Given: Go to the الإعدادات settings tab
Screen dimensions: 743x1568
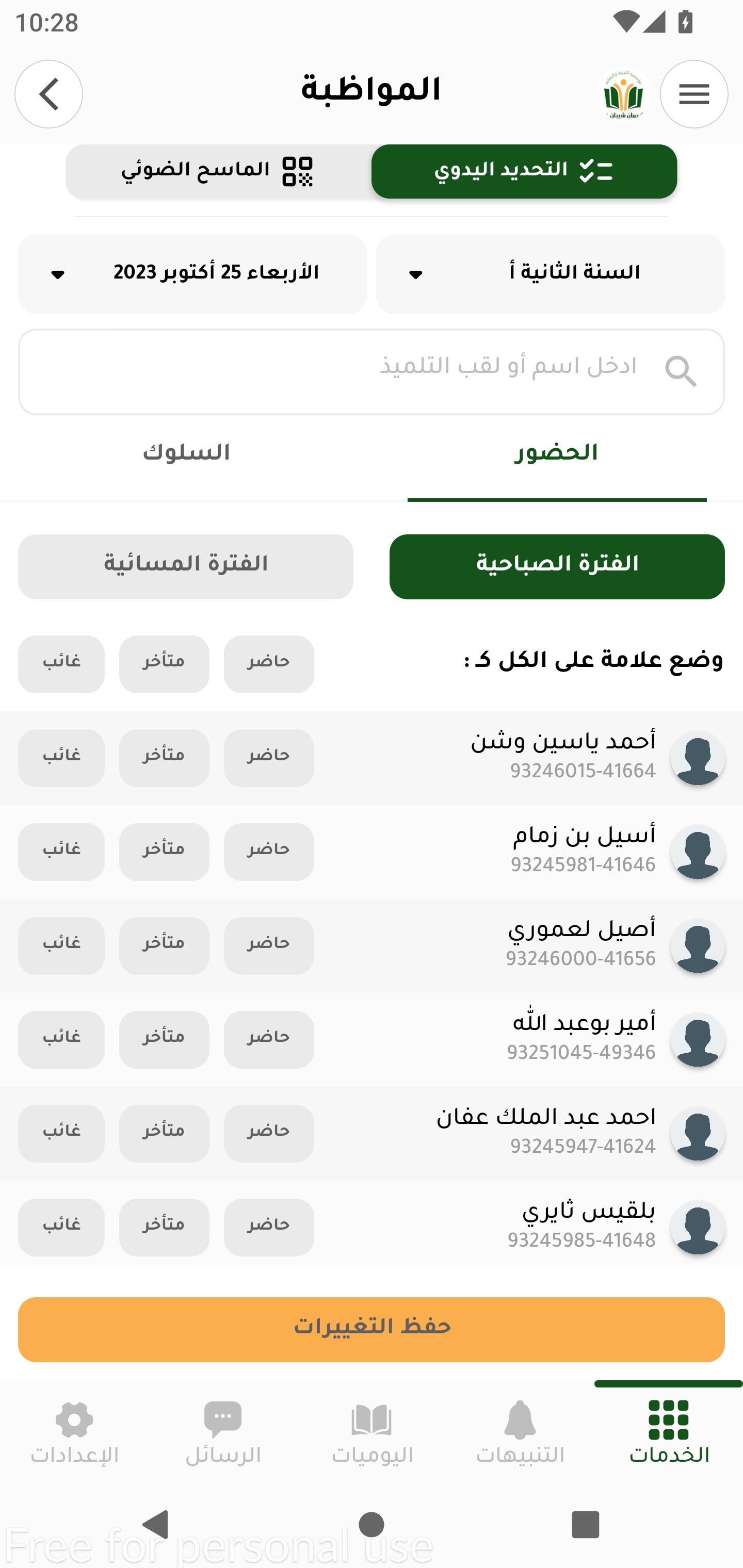Looking at the screenshot, I should tap(74, 1433).
